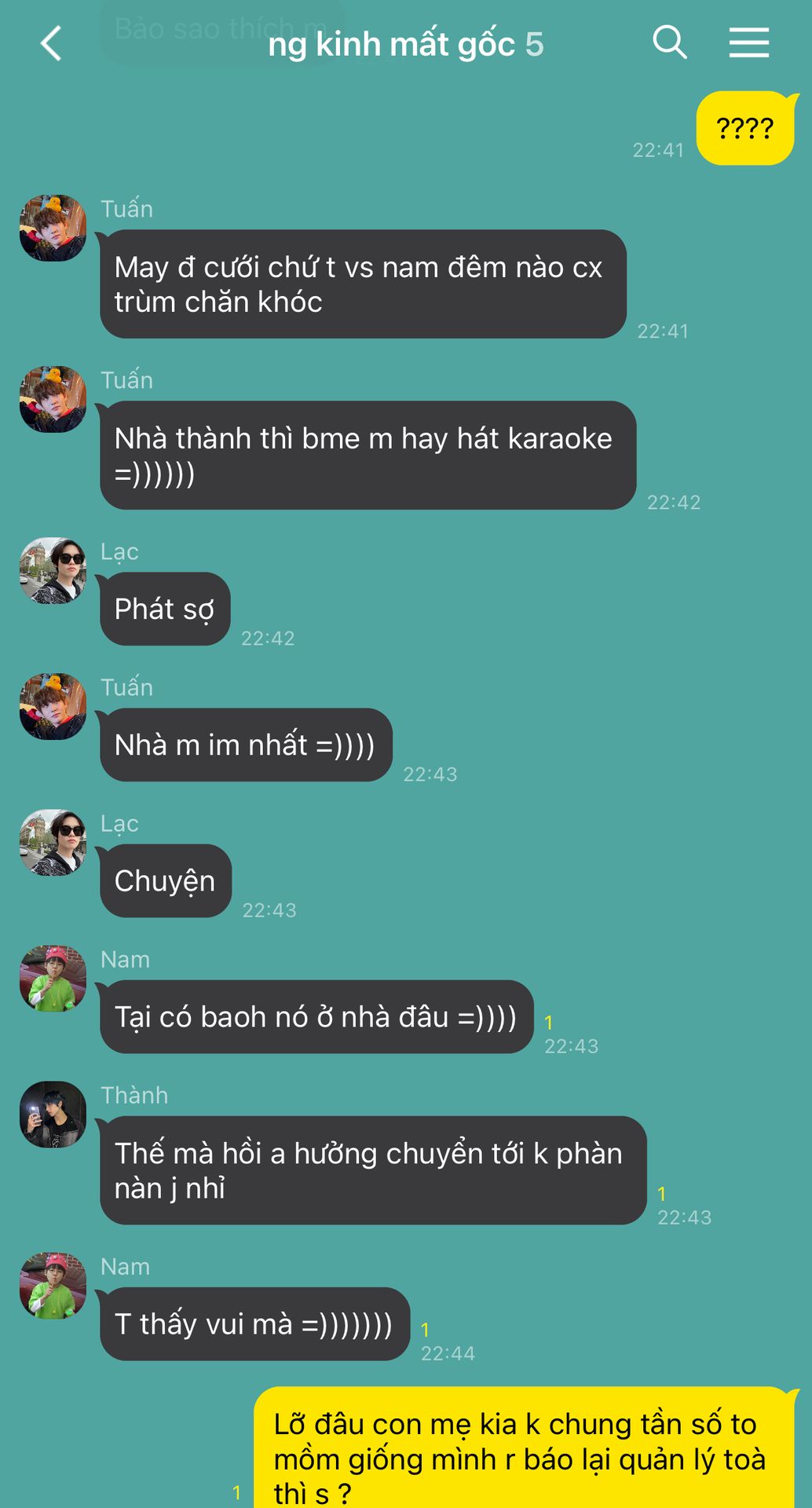
Task: Search messages in this chat
Action: click(x=669, y=42)
